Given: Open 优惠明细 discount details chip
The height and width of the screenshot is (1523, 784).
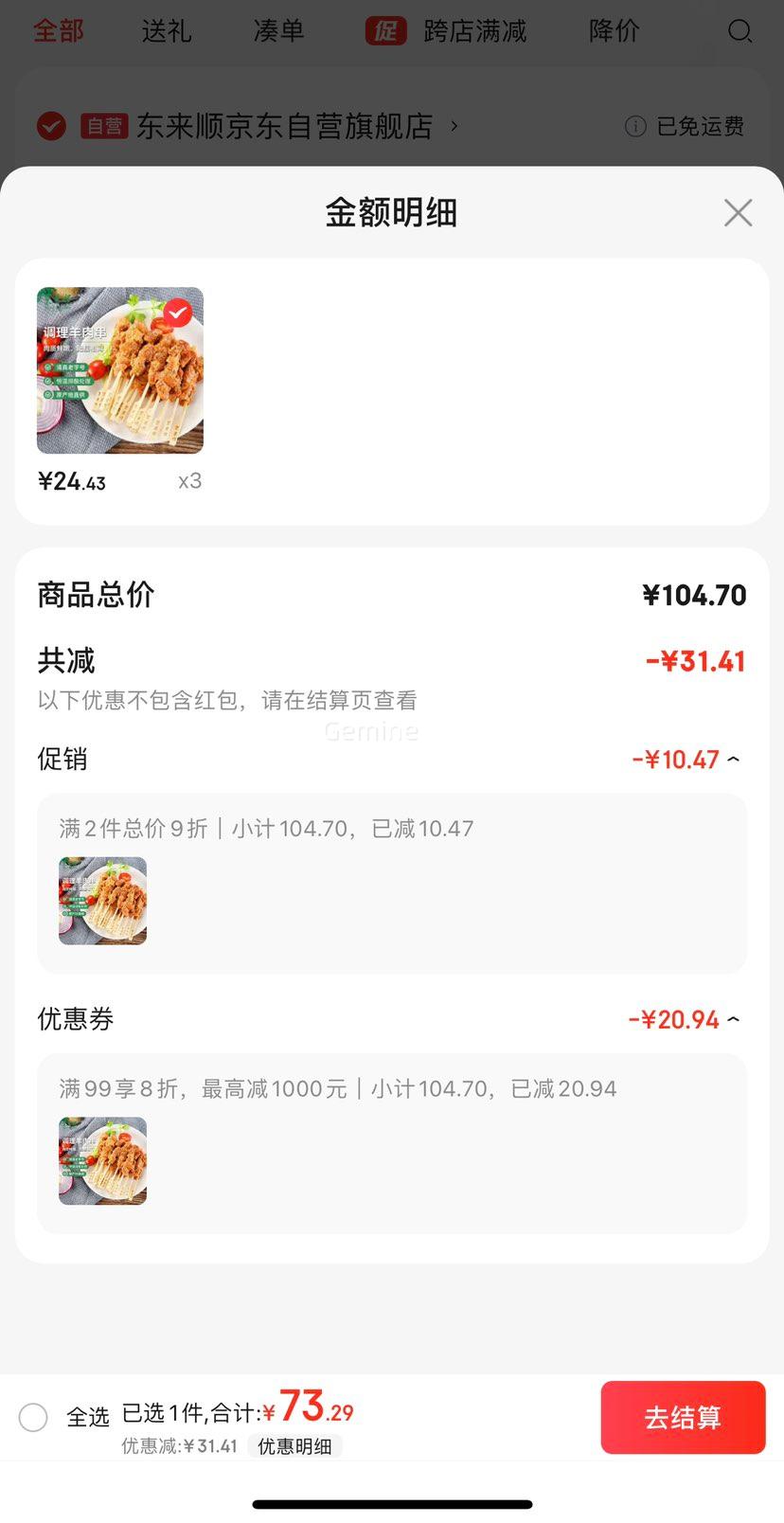Looking at the screenshot, I should coord(294,1446).
